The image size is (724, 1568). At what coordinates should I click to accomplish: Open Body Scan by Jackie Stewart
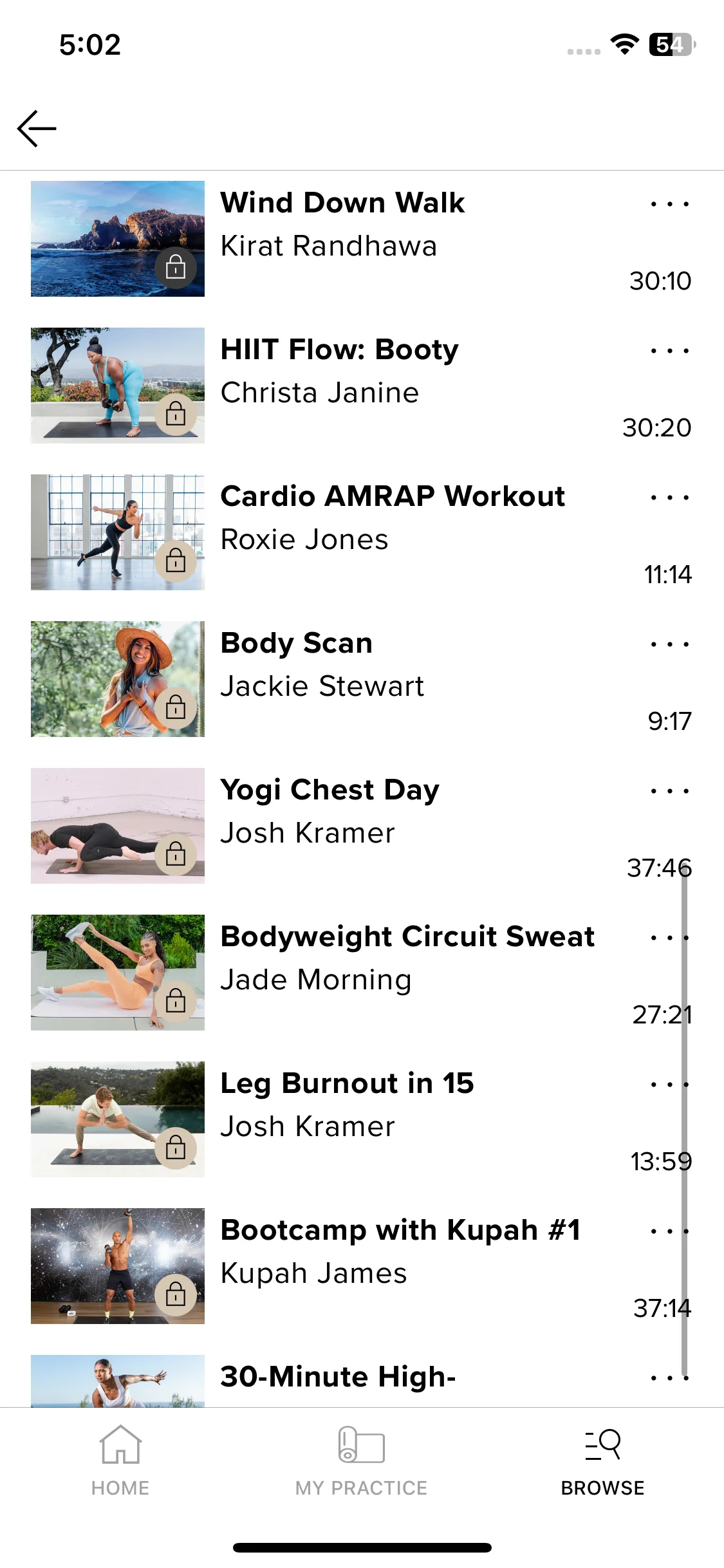pyautogui.click(x=296, y=644)
